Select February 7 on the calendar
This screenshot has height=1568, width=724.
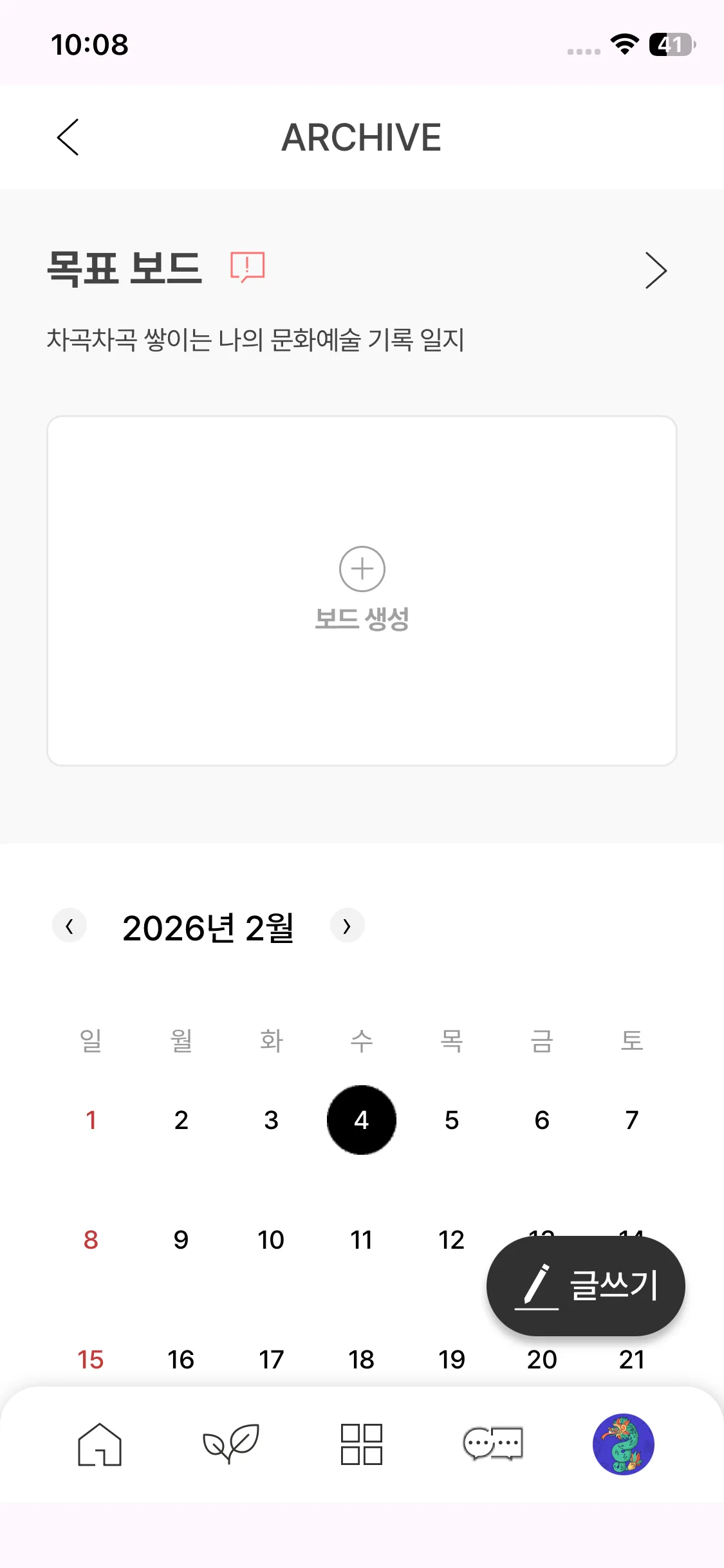coord(632,1120)
